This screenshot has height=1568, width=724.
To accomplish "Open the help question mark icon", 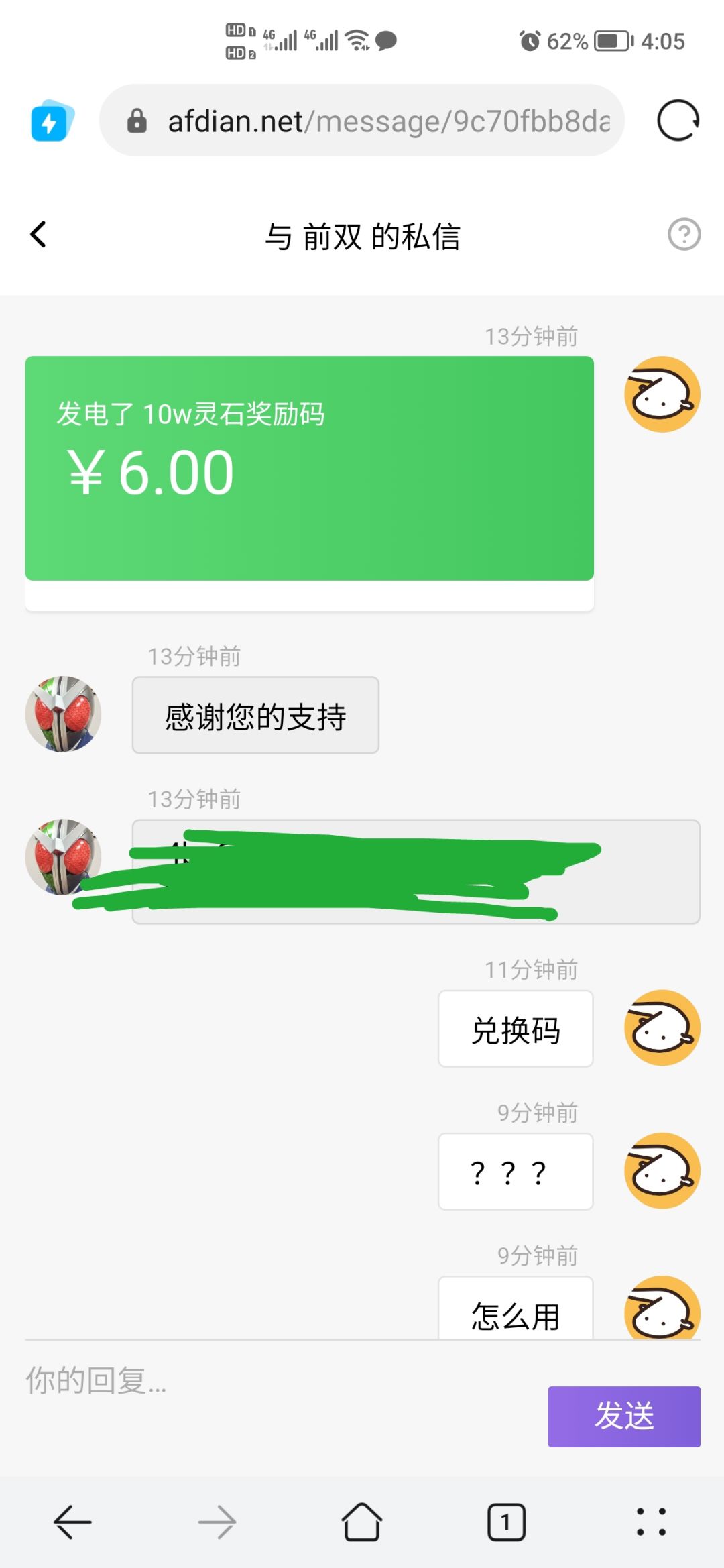I will [684, 235].
